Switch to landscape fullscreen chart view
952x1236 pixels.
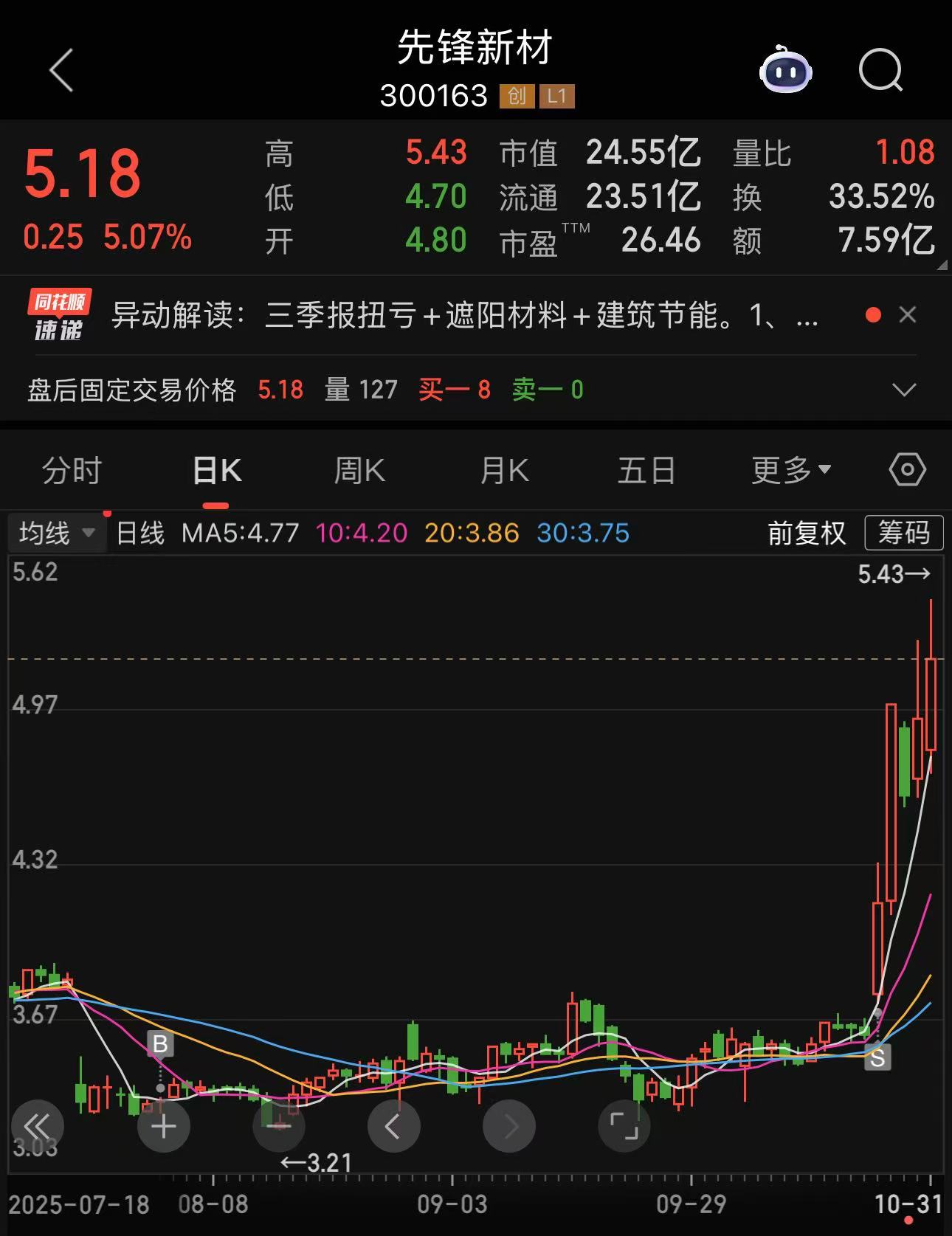tap(624, 1126)
